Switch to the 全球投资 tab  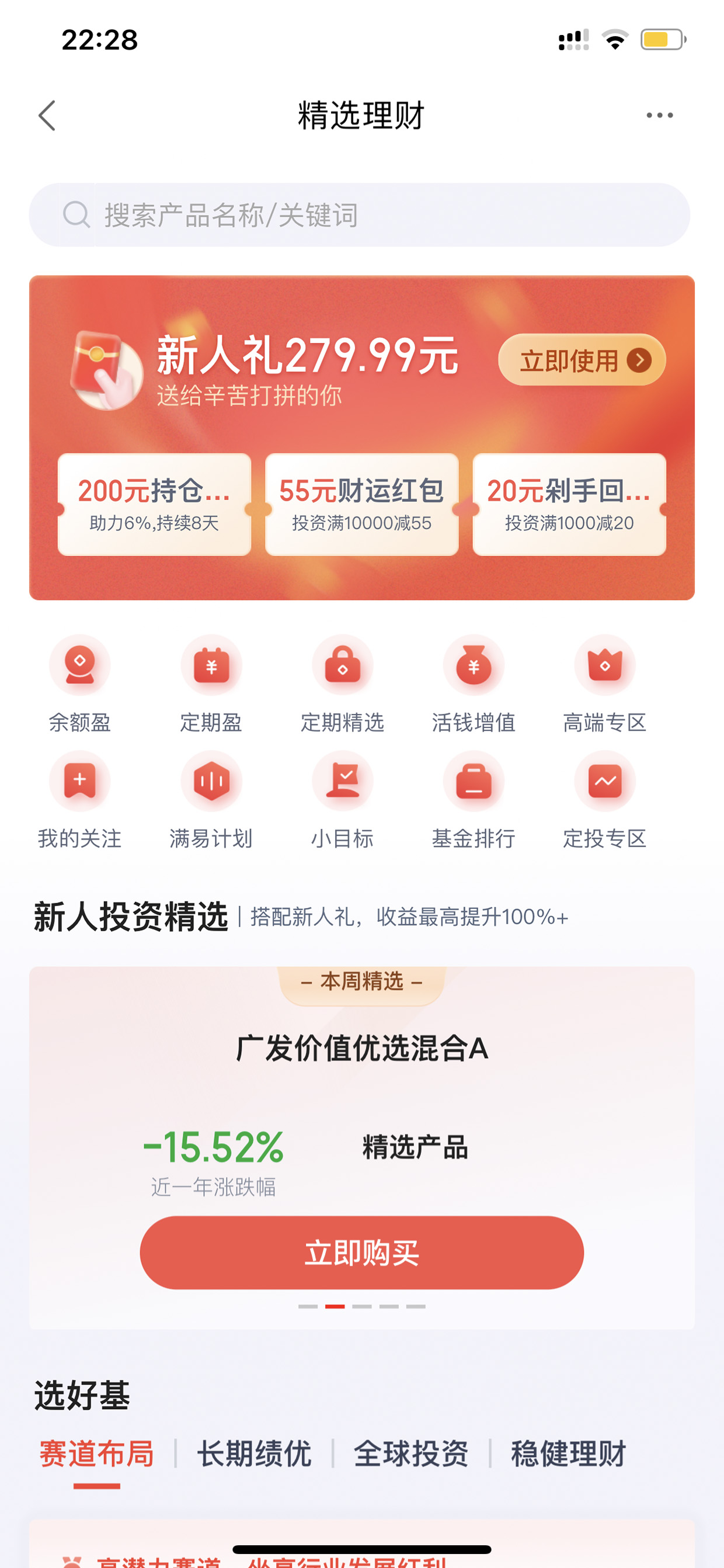click(411, 1453)
